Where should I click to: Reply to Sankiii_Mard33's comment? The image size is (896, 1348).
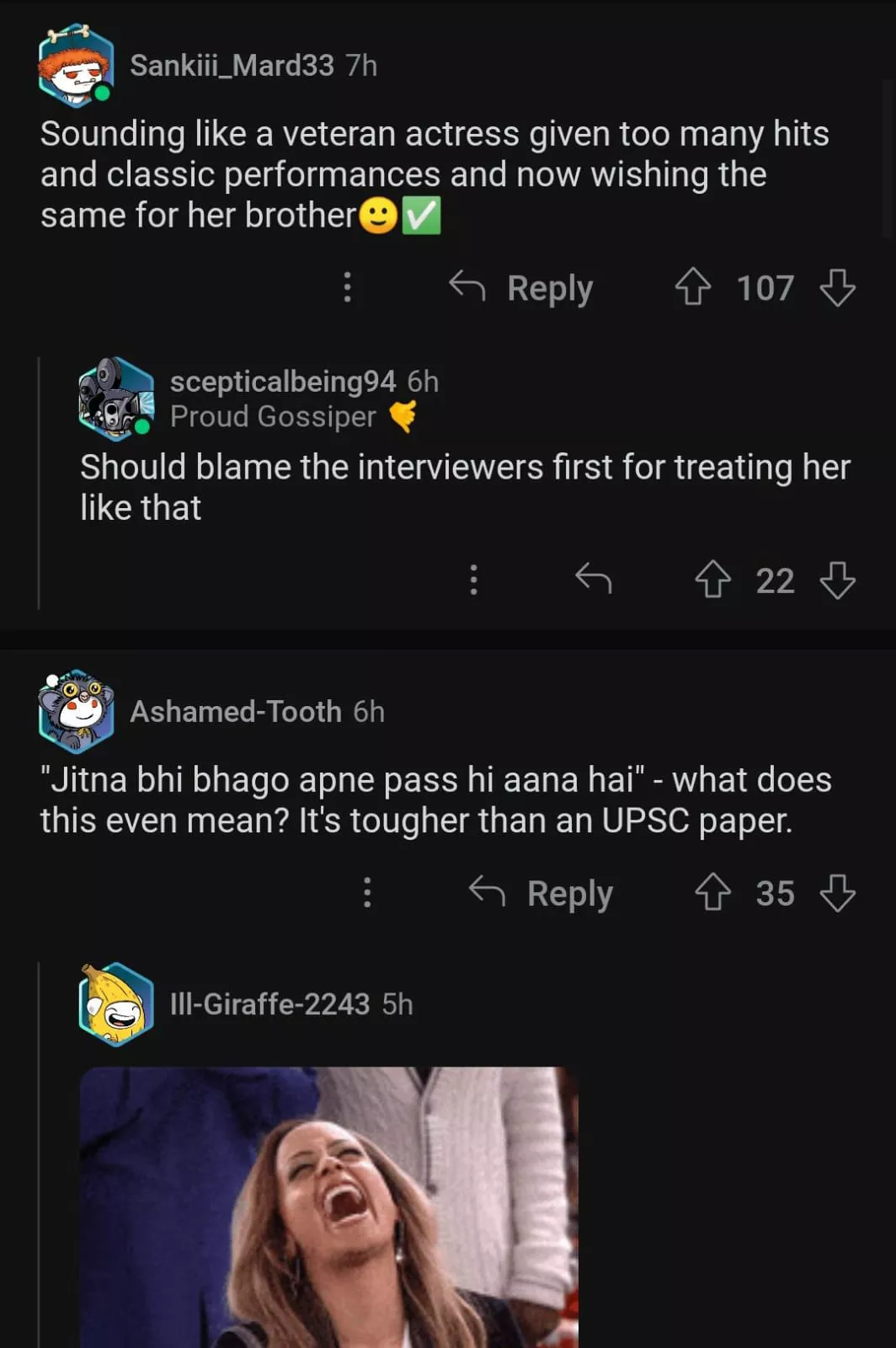[522, 288]
